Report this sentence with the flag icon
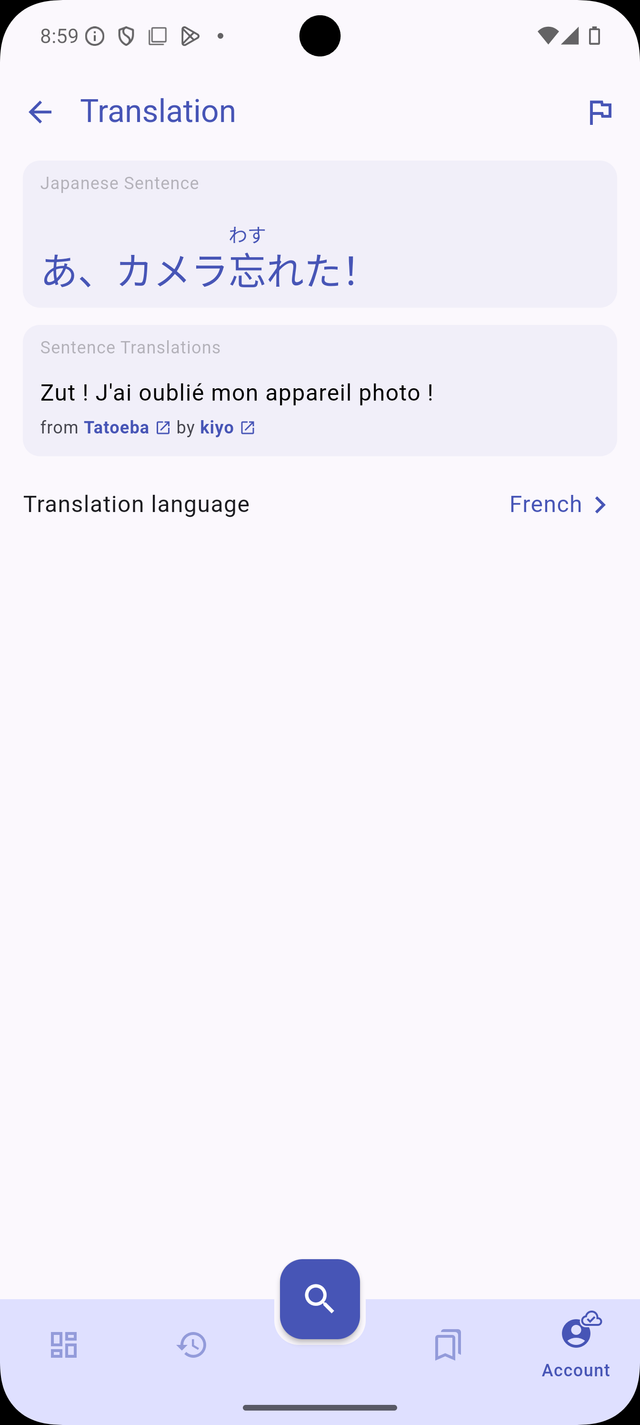Viewport: 640px width, 1425px height. pos(600,112)
